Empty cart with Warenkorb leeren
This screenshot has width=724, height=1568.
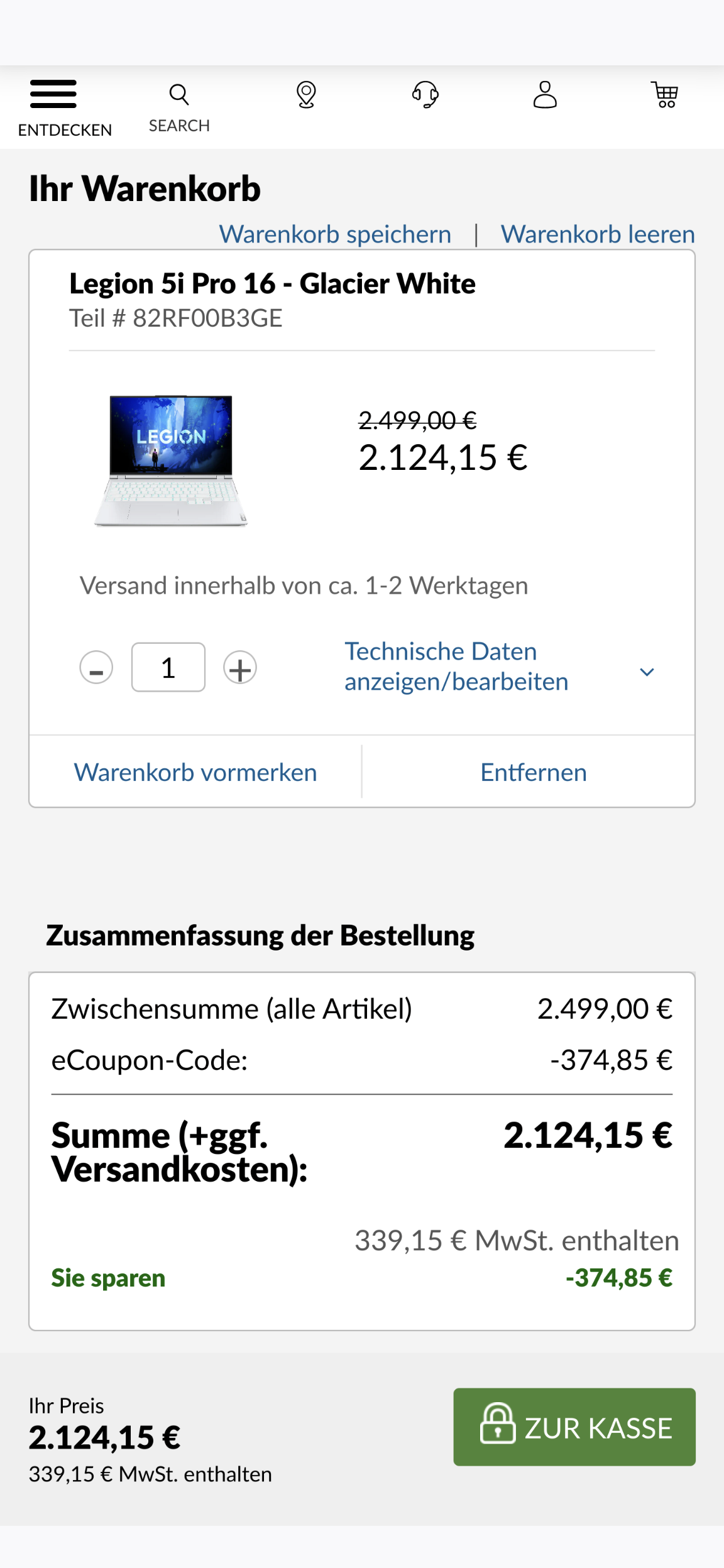tap(598, 234)
